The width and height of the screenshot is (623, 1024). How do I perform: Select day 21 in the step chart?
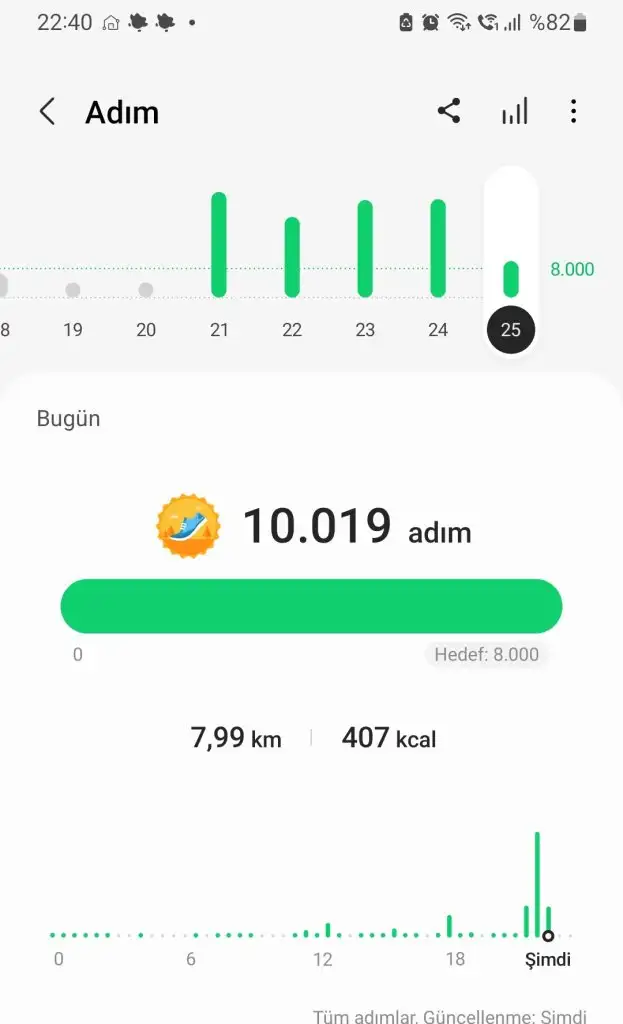coord(219,246)
